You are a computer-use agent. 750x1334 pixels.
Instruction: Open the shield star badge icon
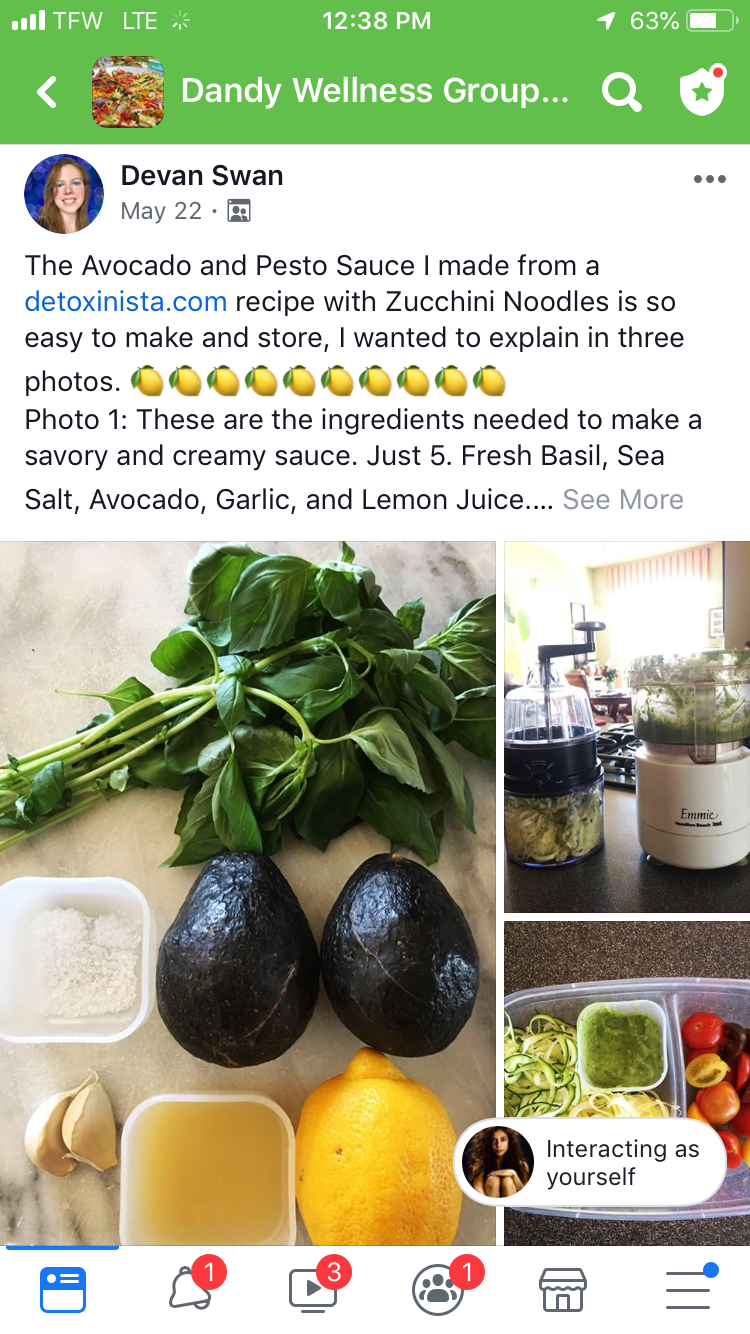pos(701,91)
